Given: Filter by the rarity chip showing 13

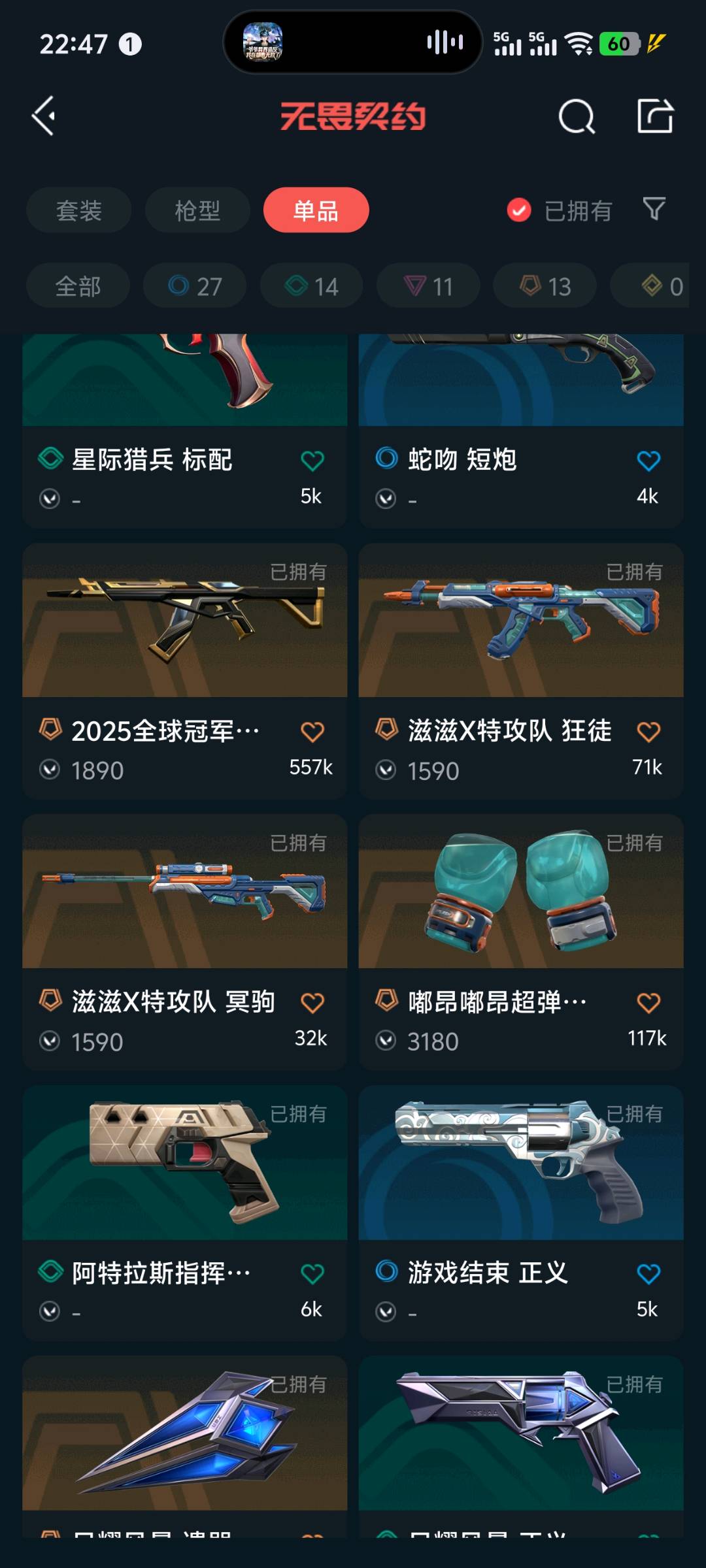Looking at the screenshot, I should click(545, 286).
